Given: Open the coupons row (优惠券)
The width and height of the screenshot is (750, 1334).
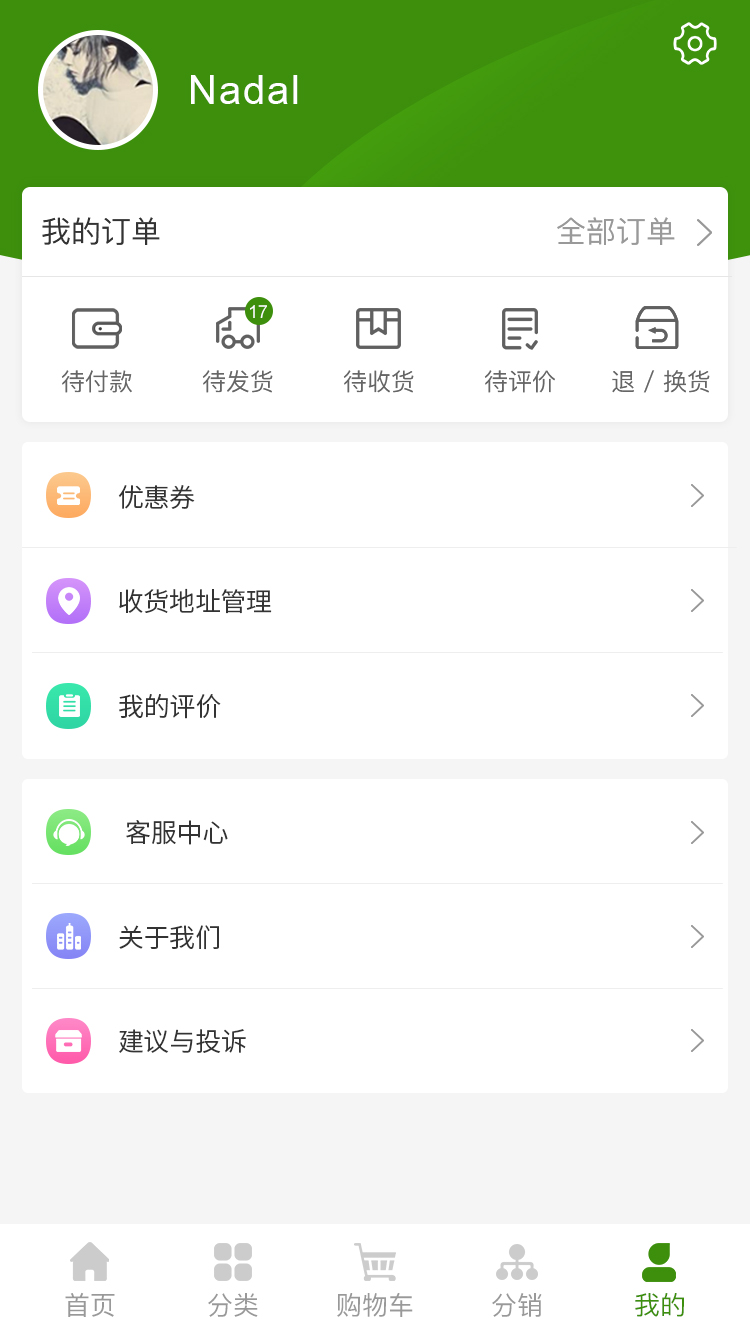Looking at the screenshot, I should coord(375,496).
